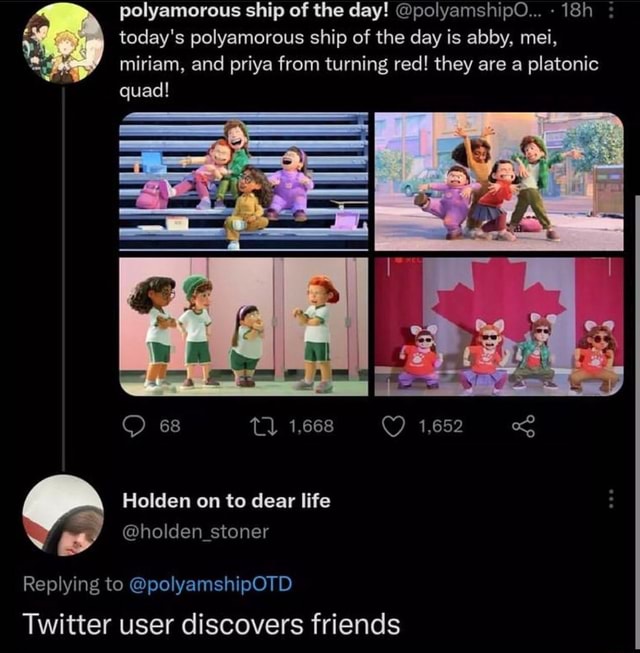The height and width of the screenshot is (653, 640).
Task: View the gym uniforms photo
Action: 243,325
